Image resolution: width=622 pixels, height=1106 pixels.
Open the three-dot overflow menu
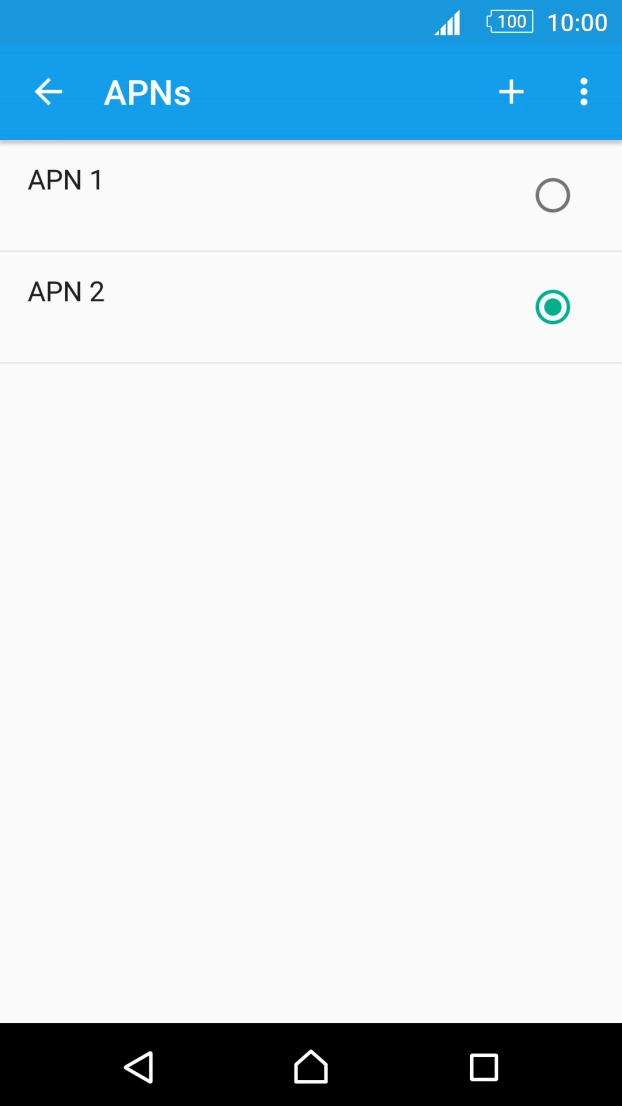(583, 92)
